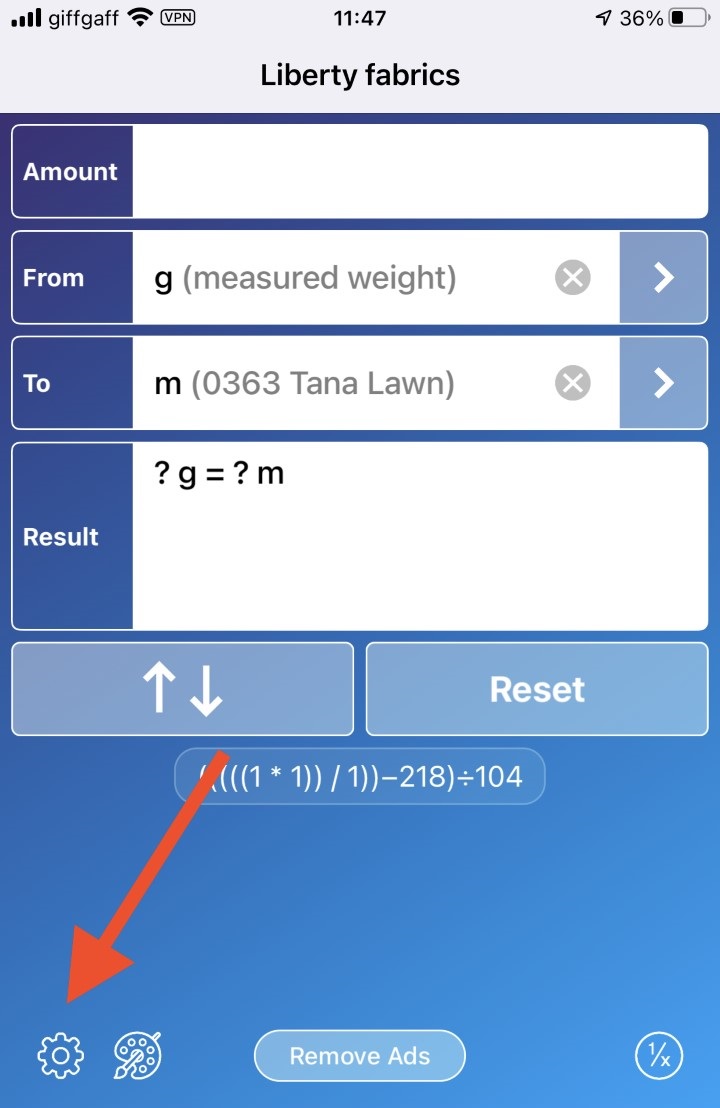
Task: Tap the Amount input field
Action: pos(420,171)
